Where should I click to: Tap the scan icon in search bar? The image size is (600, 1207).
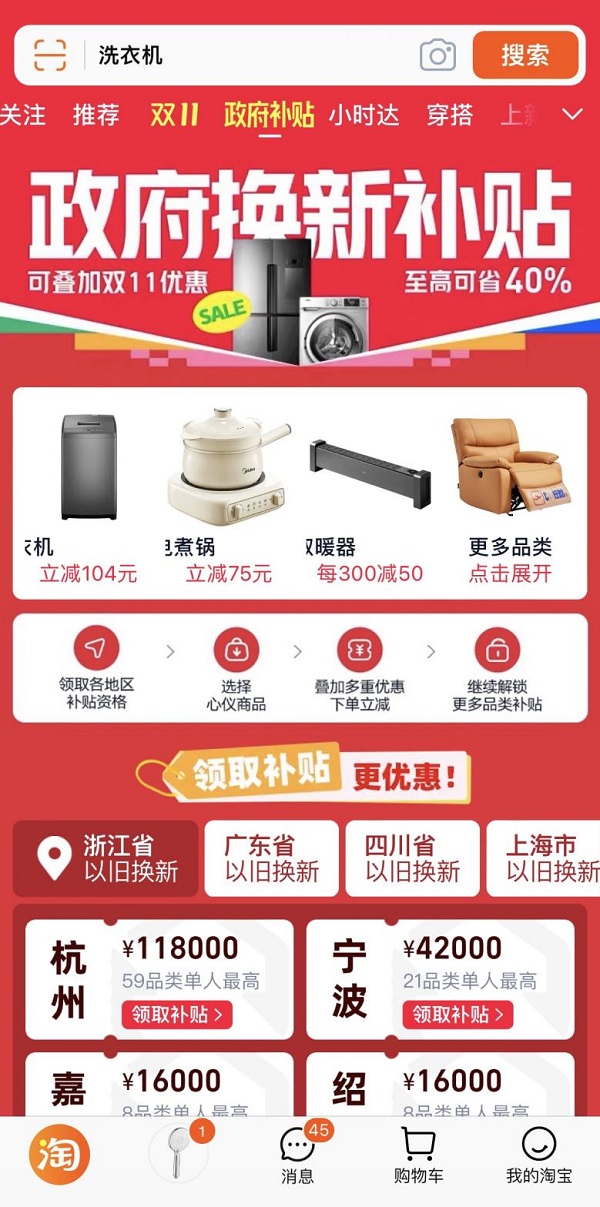[49, 55]
